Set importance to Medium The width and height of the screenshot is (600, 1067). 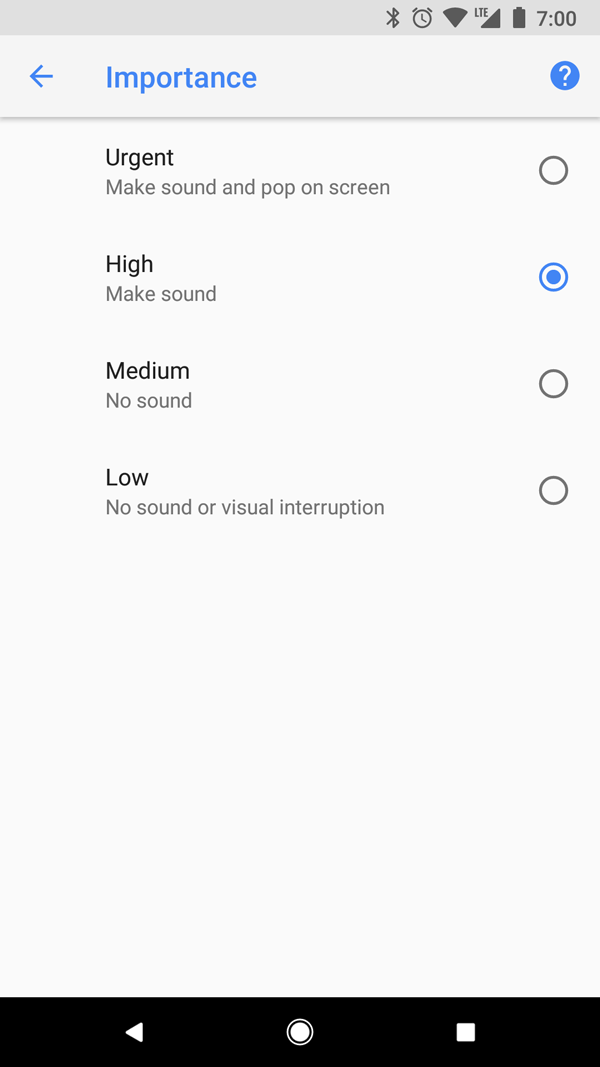pyautogui.click(x=553, y=384)
